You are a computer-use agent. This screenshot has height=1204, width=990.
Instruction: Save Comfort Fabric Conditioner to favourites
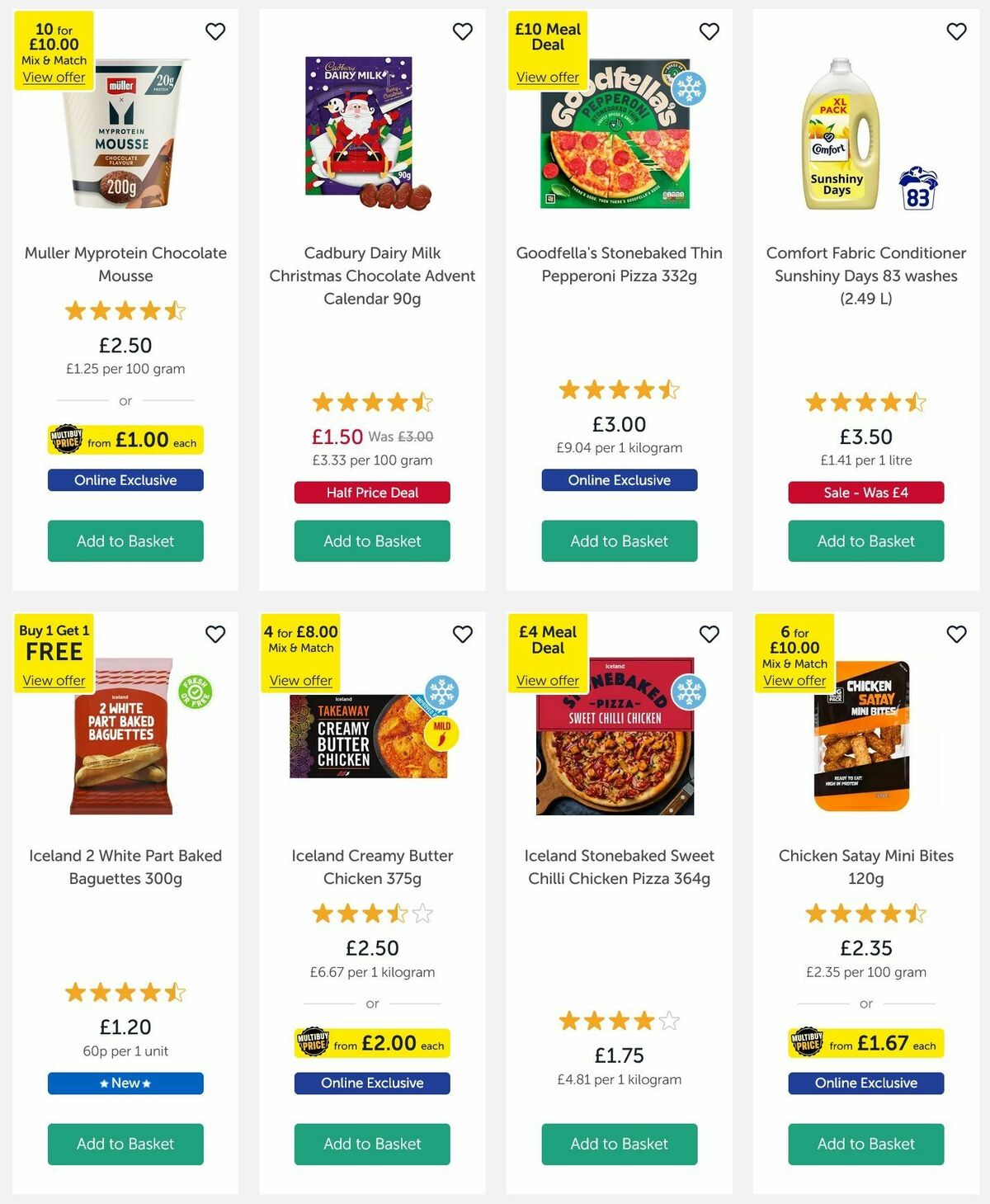pos(956,31)
